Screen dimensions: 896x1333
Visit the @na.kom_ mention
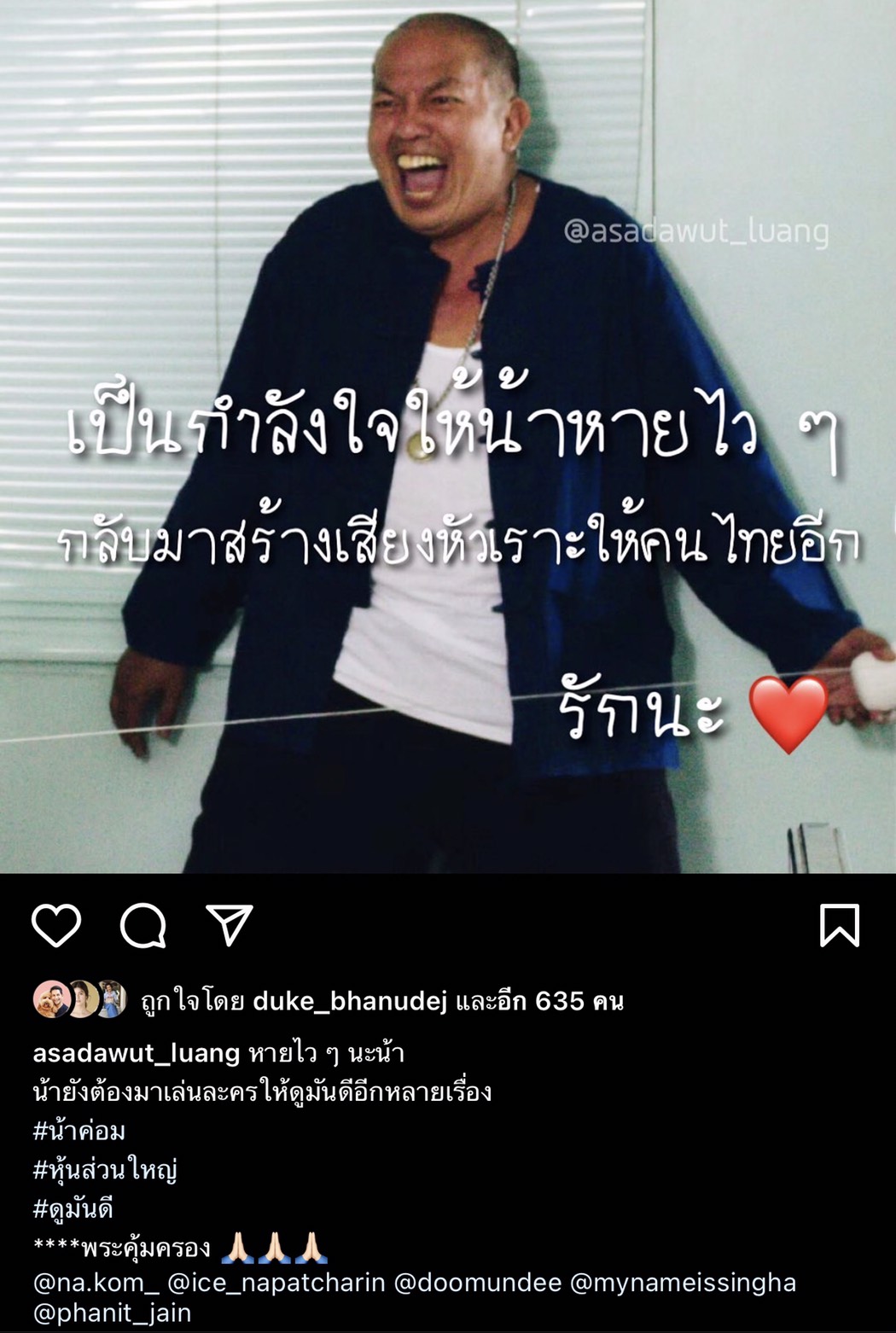click(96, 1282)
